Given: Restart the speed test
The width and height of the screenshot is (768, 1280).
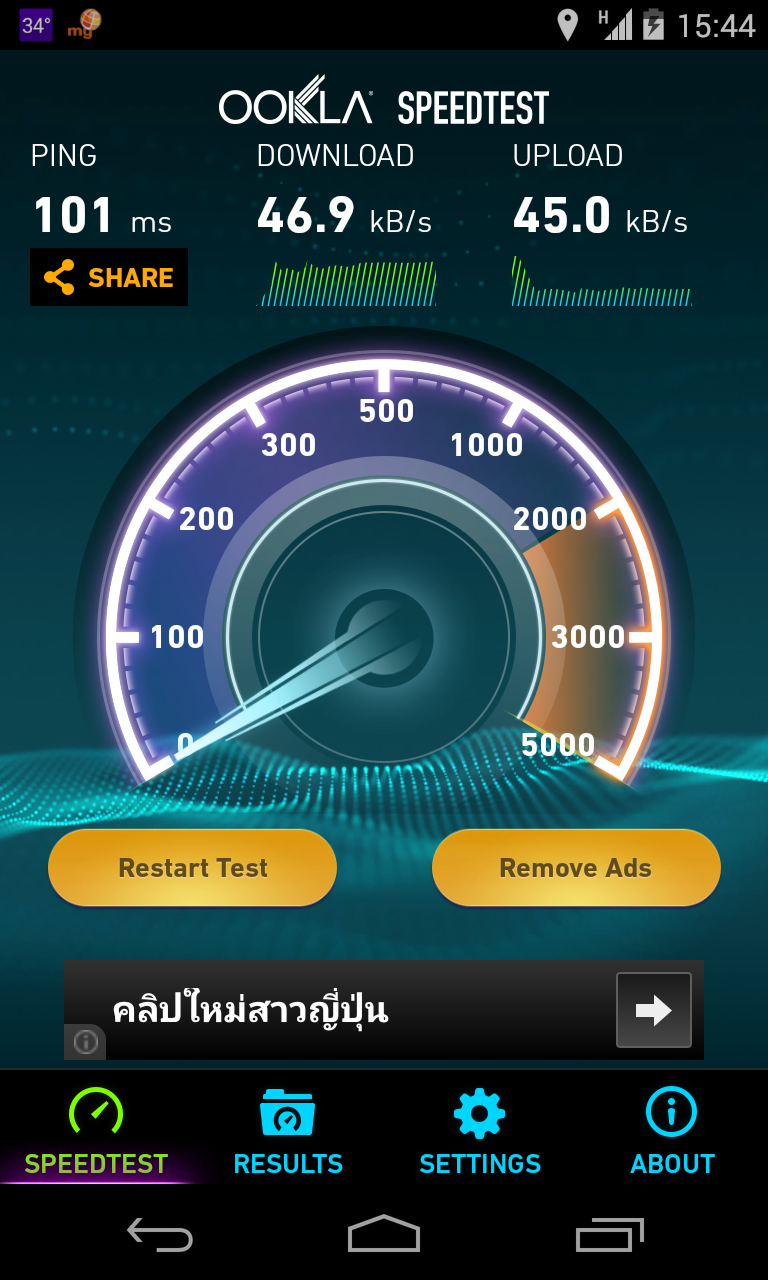Looking at the screenshot, I should pos(192,868).
